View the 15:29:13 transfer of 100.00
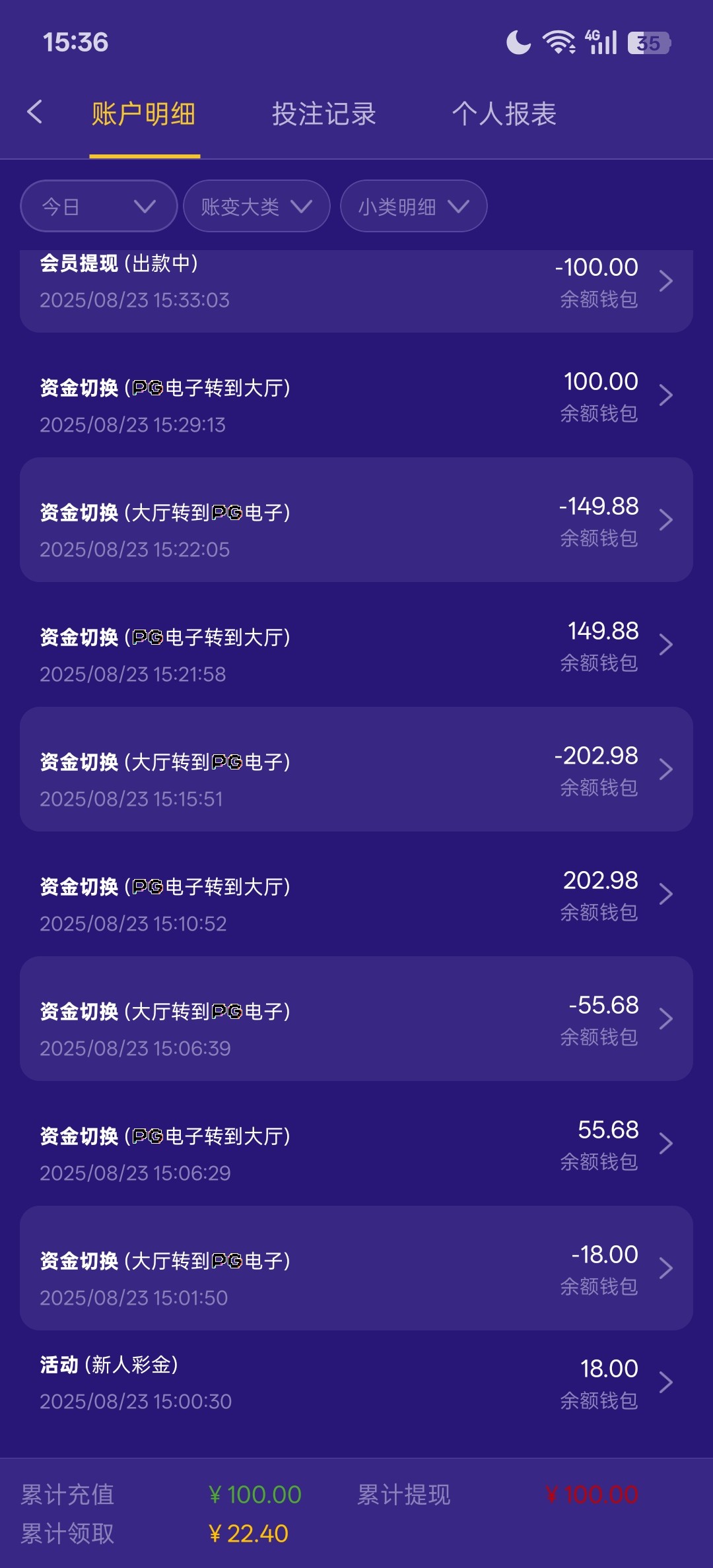 [356, 396]
